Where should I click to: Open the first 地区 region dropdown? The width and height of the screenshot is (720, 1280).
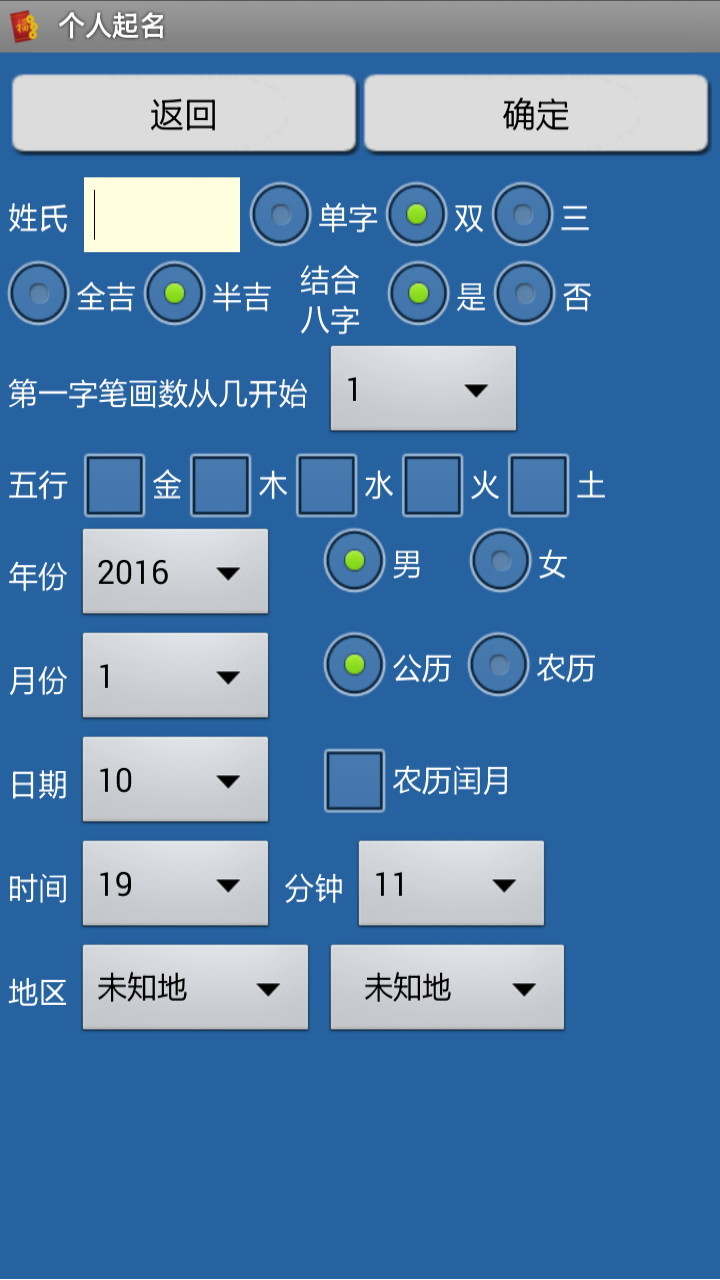pos(195,988)
